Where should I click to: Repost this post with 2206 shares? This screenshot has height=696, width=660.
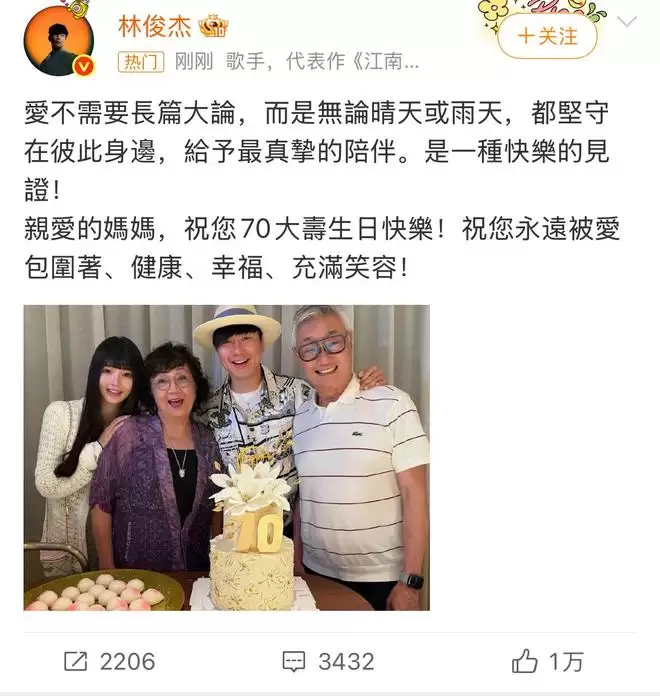[110, 661]
